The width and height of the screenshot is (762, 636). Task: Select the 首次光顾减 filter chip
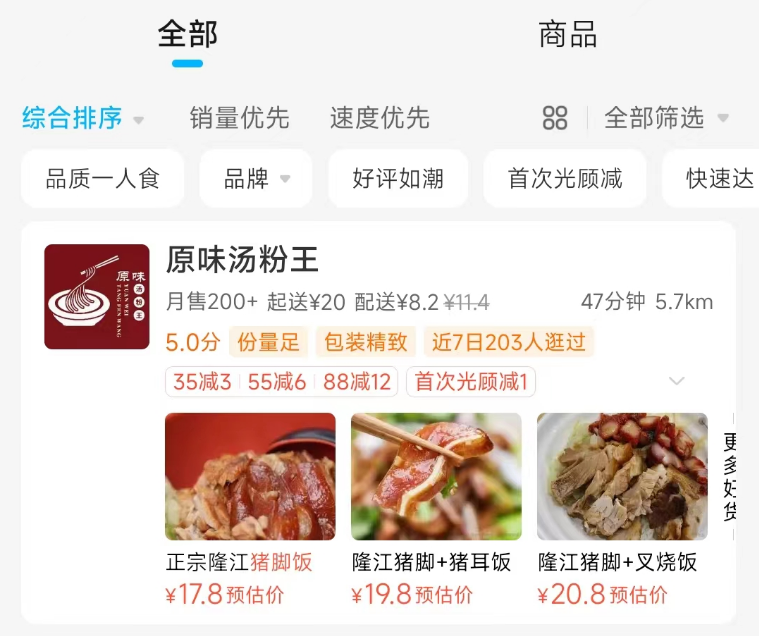565,179
